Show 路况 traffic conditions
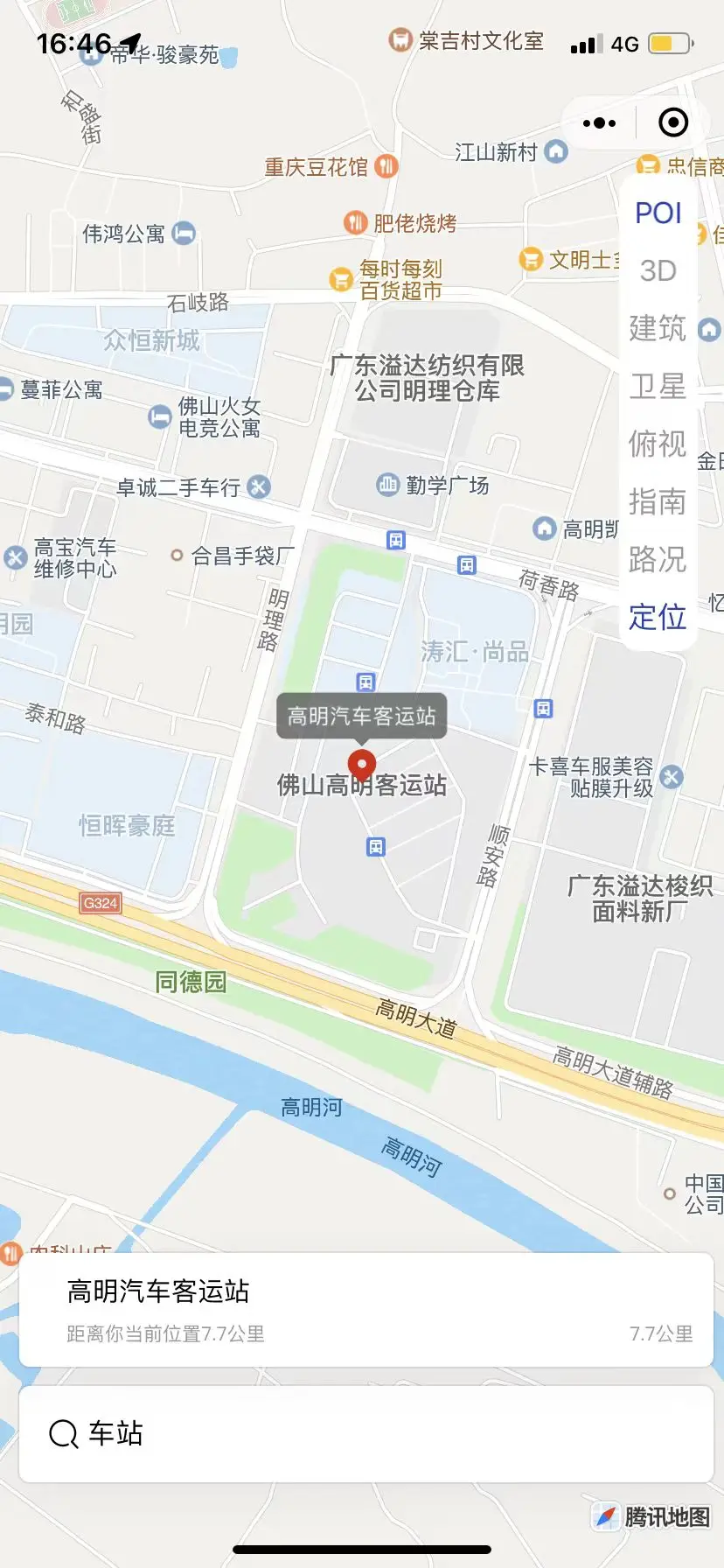Viewport: 724px width, 1568px height. [658, 560]
